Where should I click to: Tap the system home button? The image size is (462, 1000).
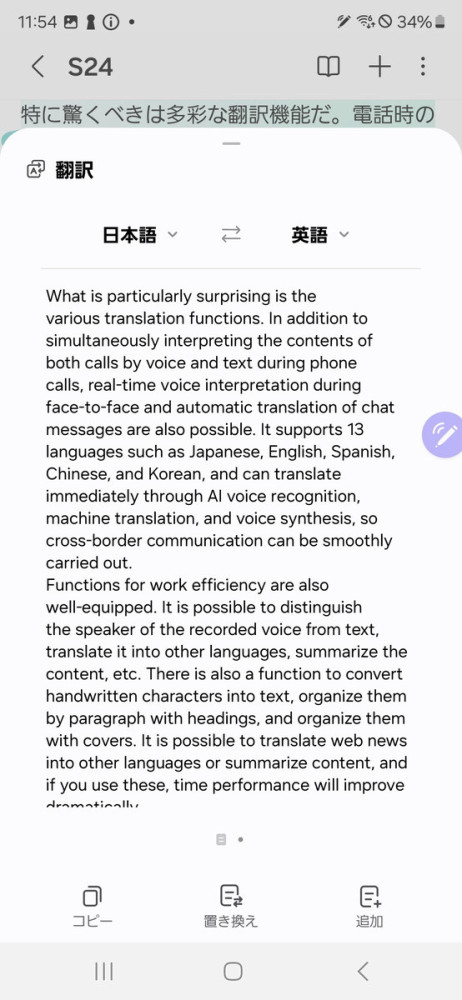coord(233,971)
